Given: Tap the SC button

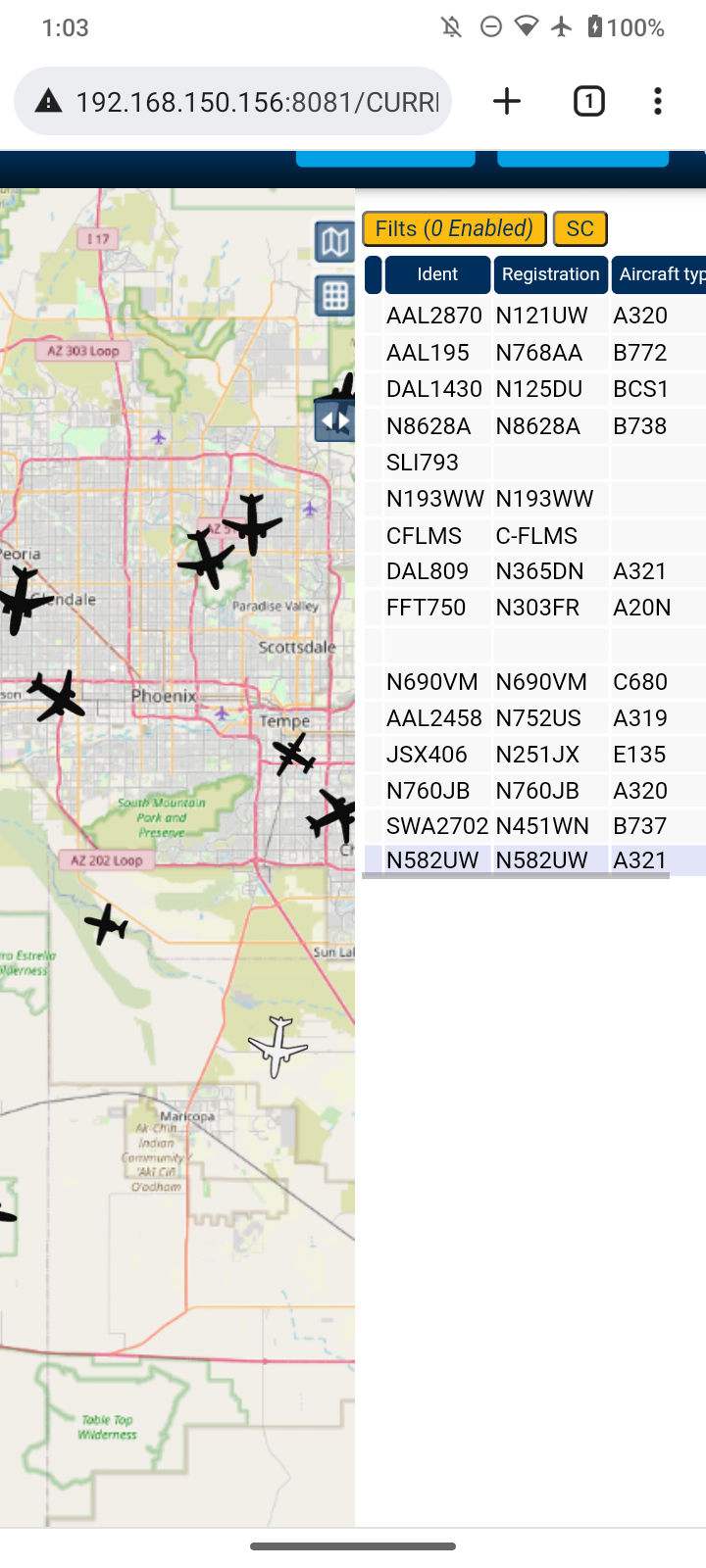Looking at the screenshot, I should (580, 228).
